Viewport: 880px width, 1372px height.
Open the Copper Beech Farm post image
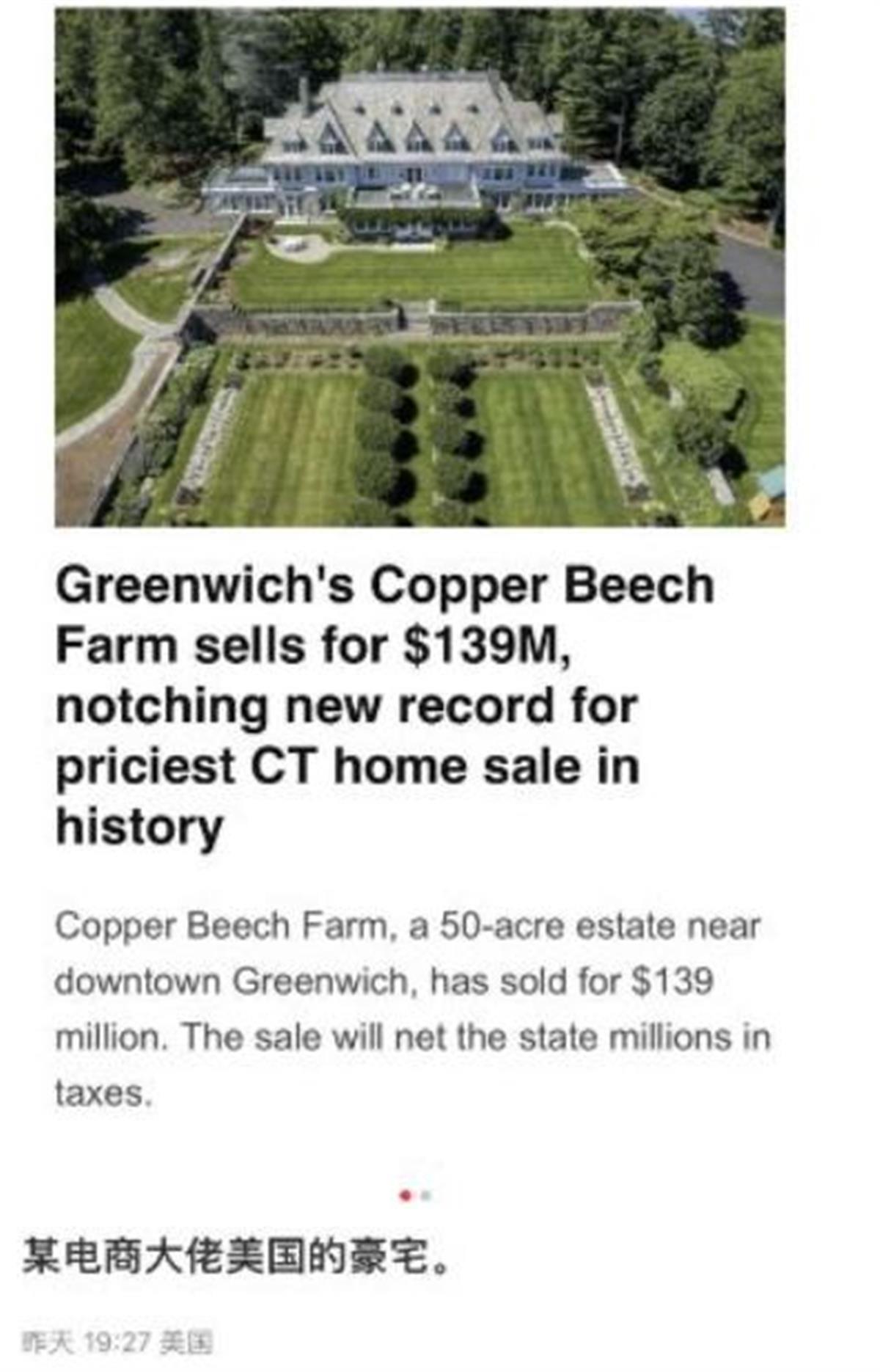pyautogui.click(x=419, y=266)
